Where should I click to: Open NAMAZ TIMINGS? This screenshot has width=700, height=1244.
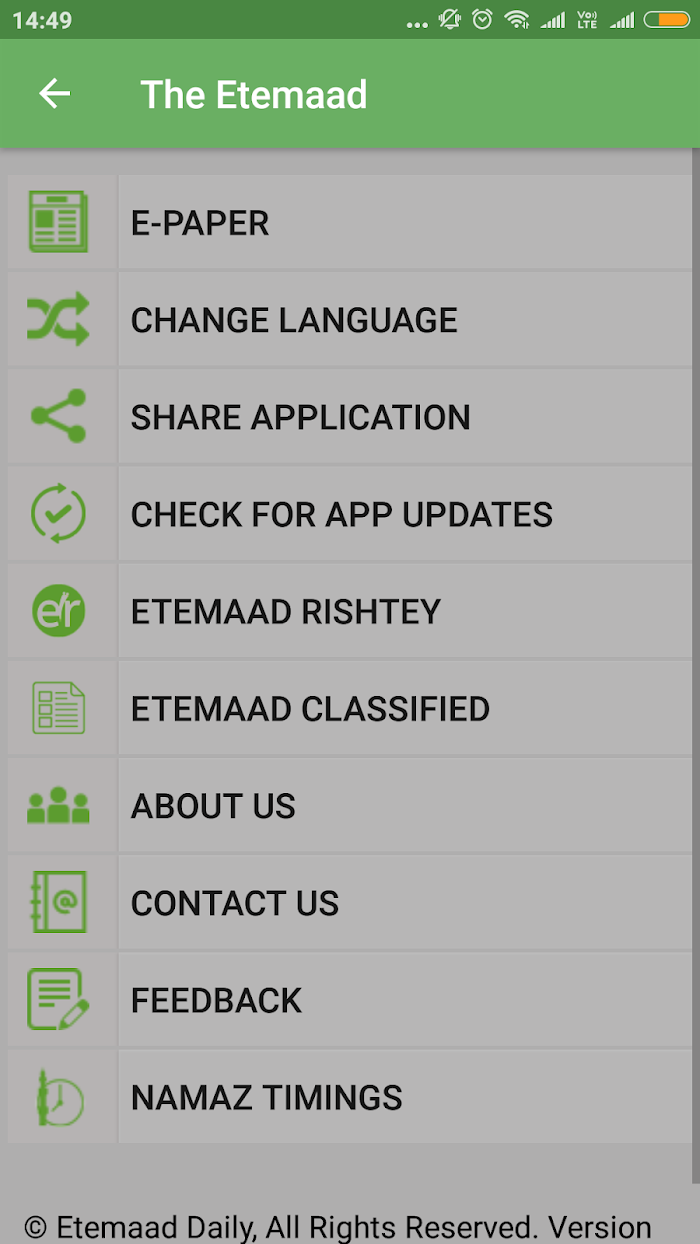pos(350,1096)
